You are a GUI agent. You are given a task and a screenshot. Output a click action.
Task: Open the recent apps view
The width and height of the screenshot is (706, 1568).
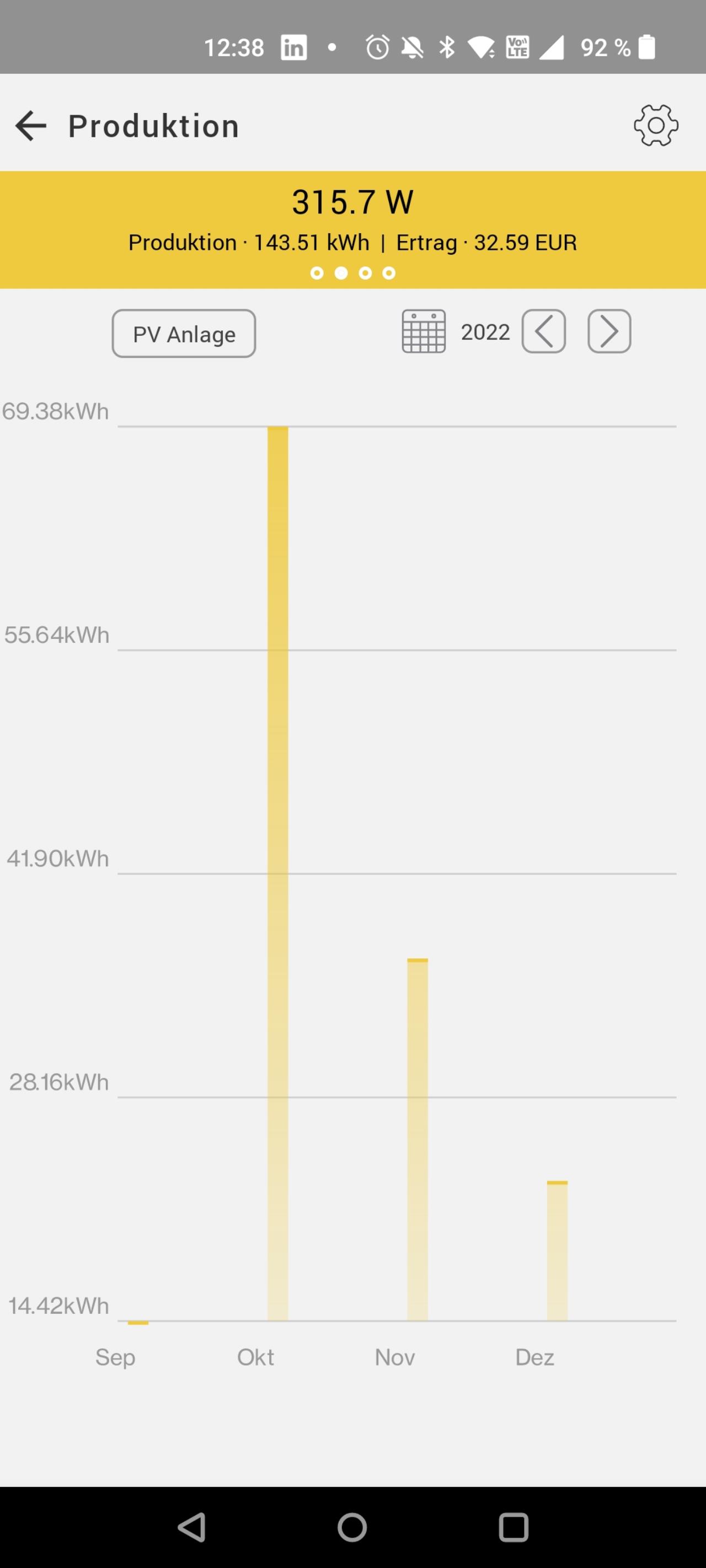click(x=514, y=1527)
